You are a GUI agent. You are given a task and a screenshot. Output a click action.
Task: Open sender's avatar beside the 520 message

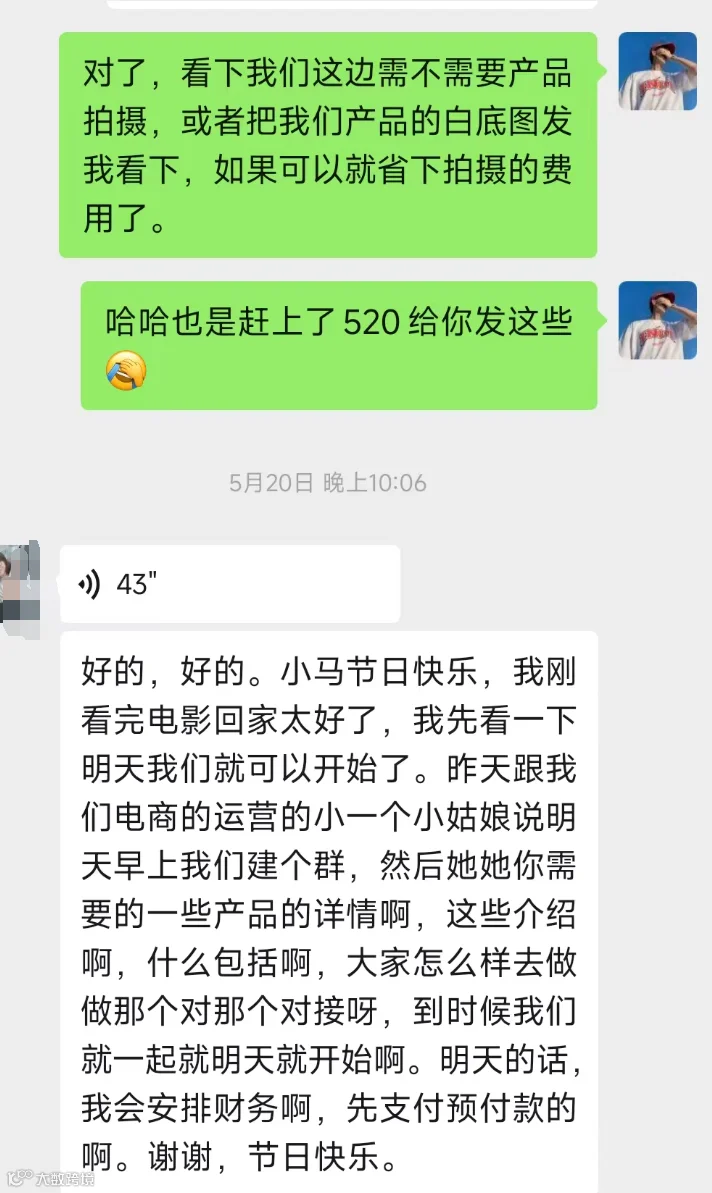point(657,320)
